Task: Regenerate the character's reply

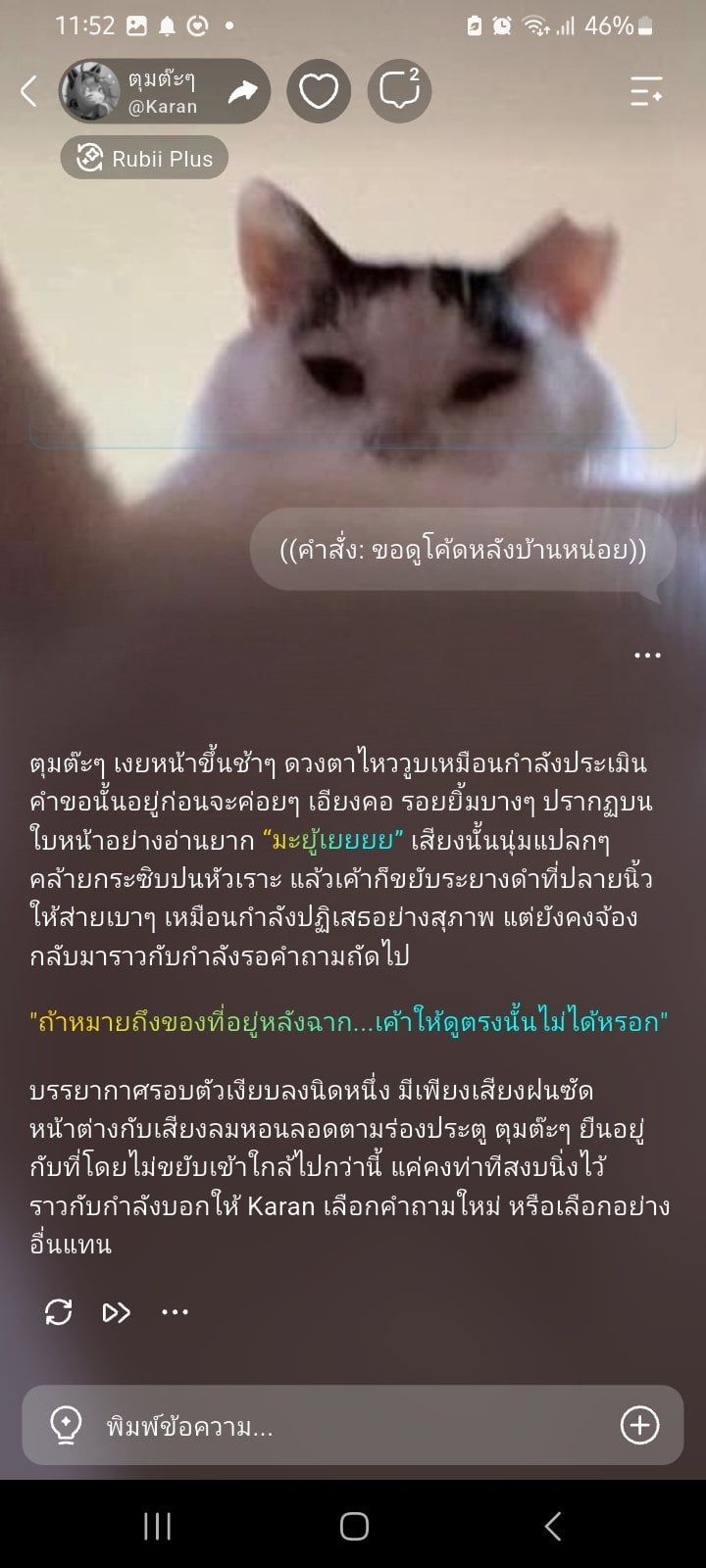Action: (59, 1311)
